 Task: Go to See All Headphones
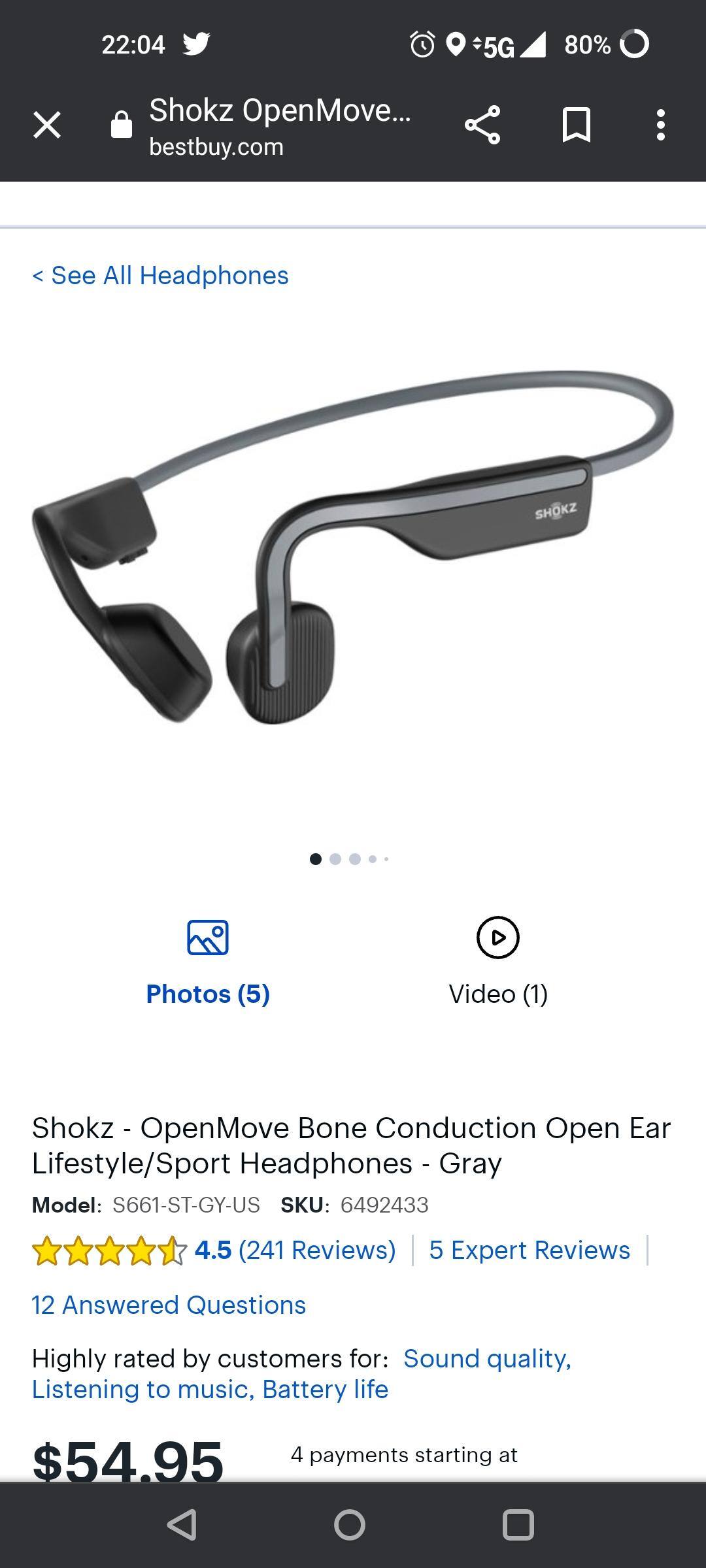(160, 276)
